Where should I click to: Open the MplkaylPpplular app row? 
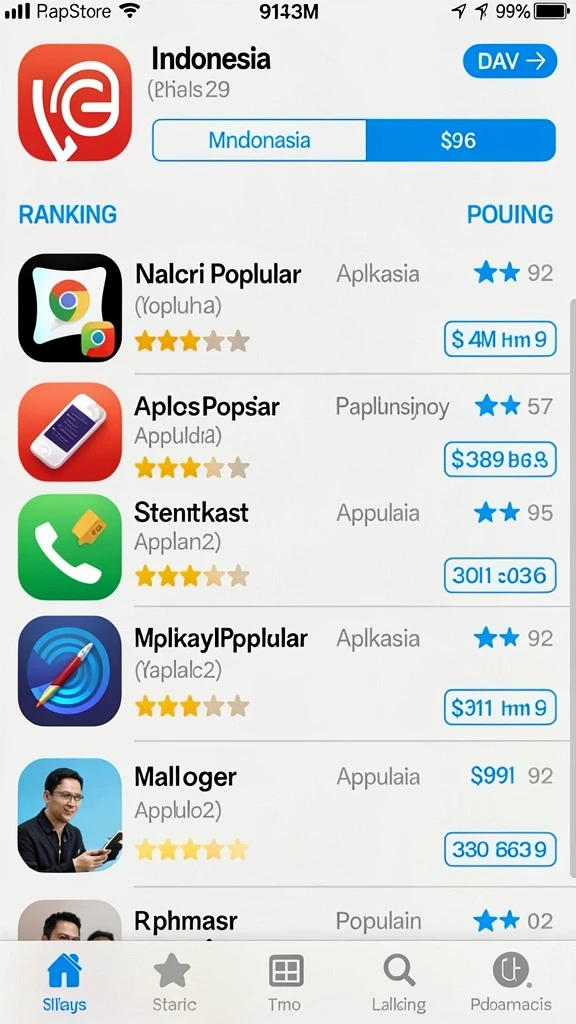point(288,673)
